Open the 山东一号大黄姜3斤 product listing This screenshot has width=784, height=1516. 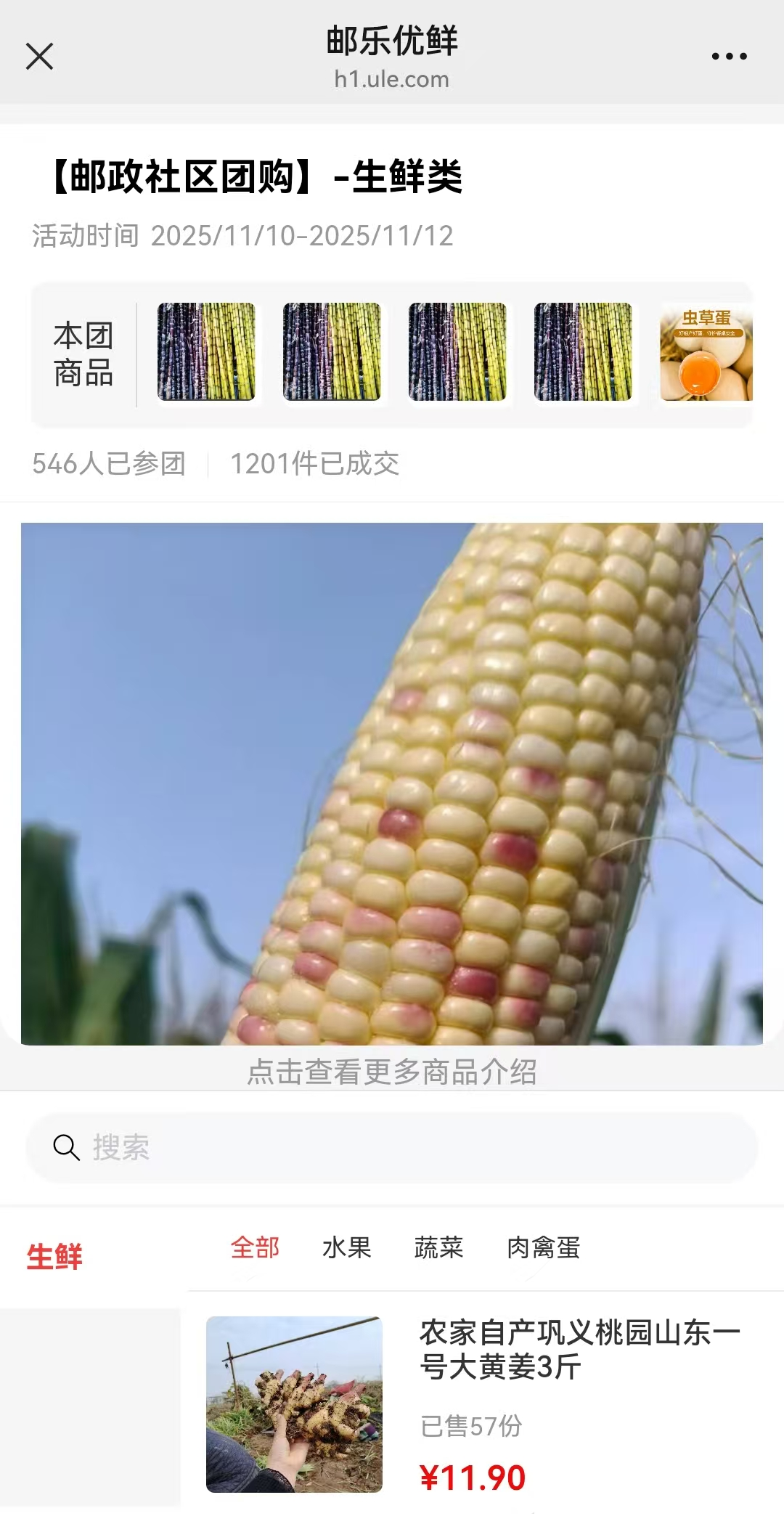(x=579, y=1350)
